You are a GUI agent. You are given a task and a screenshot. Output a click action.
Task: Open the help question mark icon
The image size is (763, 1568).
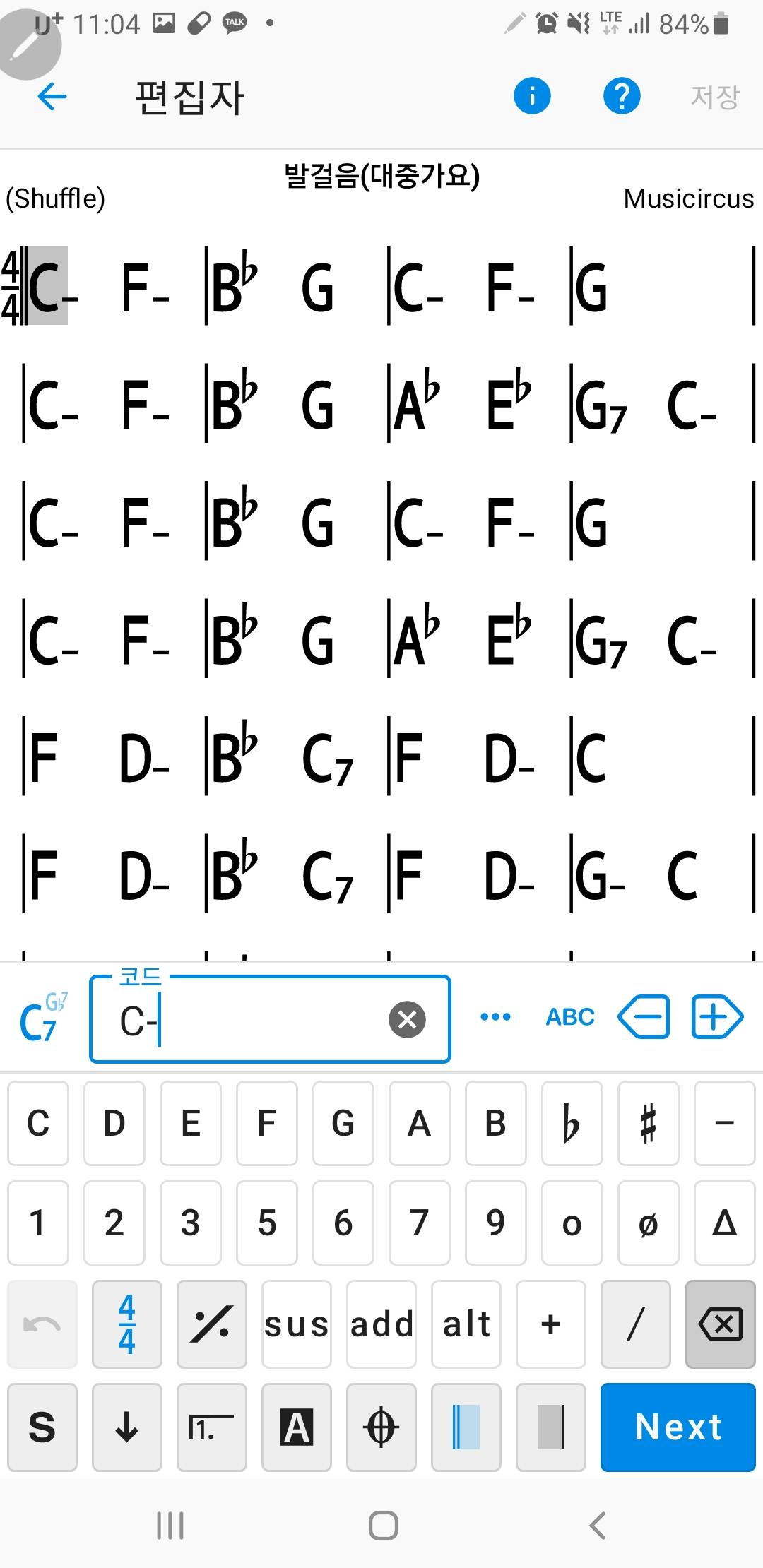(x=622, y=96)
